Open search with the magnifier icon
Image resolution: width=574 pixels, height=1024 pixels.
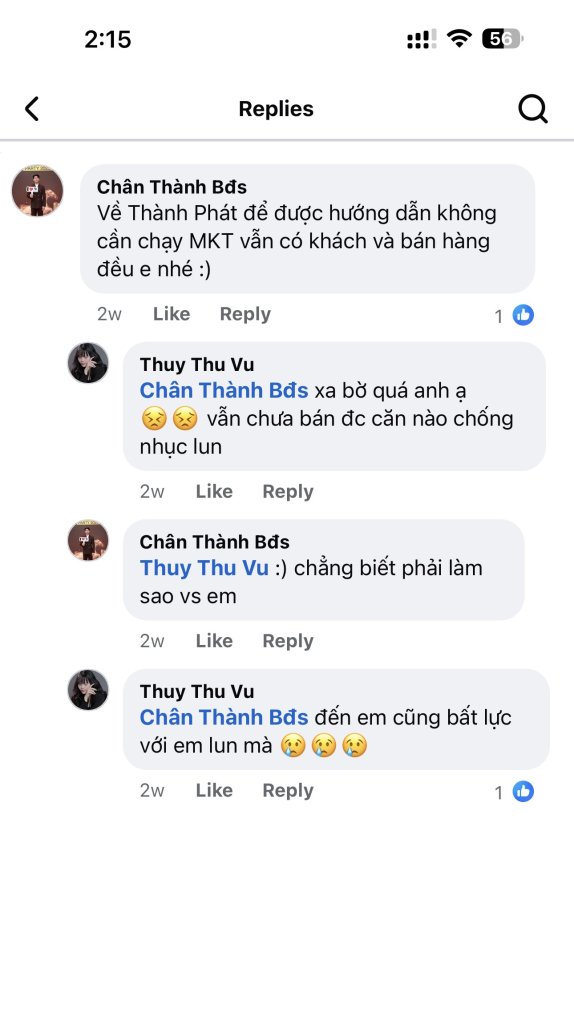tap(533, 109)
